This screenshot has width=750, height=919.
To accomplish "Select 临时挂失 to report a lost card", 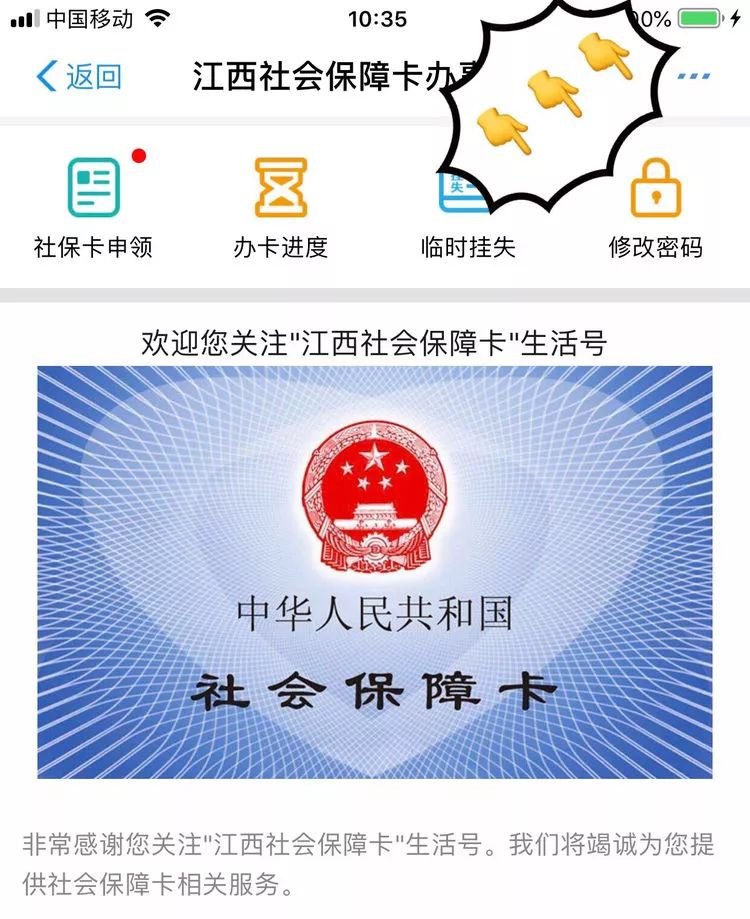I will 467,212.
